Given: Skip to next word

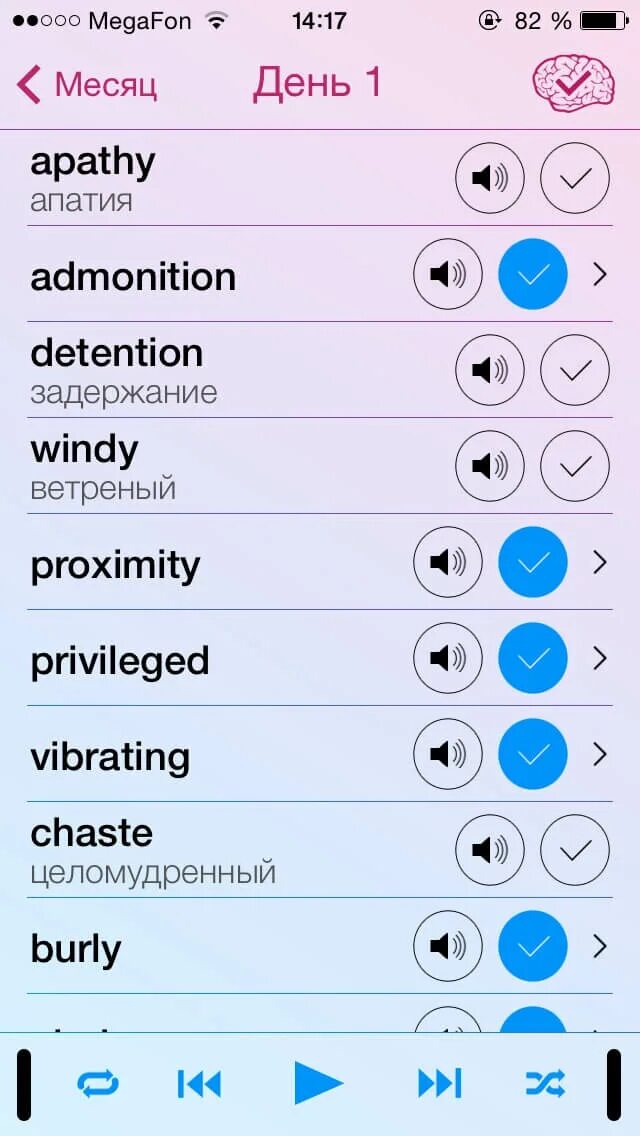Looking at the screenshot, I should pyautogui.click(x=439, y=1084).
